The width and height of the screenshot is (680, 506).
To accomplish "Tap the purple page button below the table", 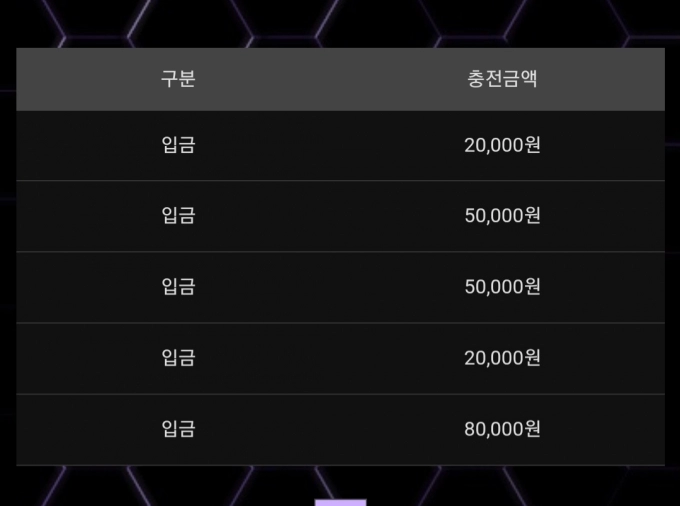I will click(x=340, y=502).
